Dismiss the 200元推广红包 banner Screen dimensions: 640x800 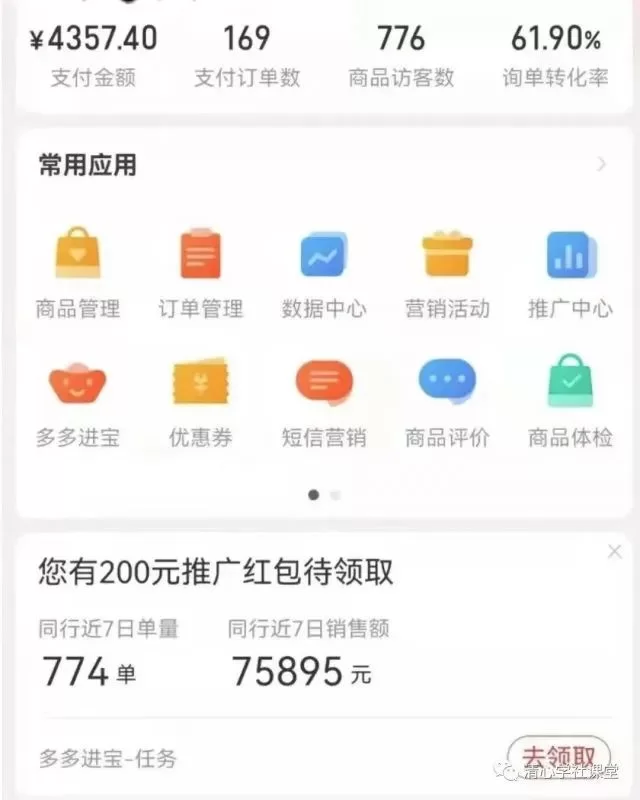(x=614, y=551)
